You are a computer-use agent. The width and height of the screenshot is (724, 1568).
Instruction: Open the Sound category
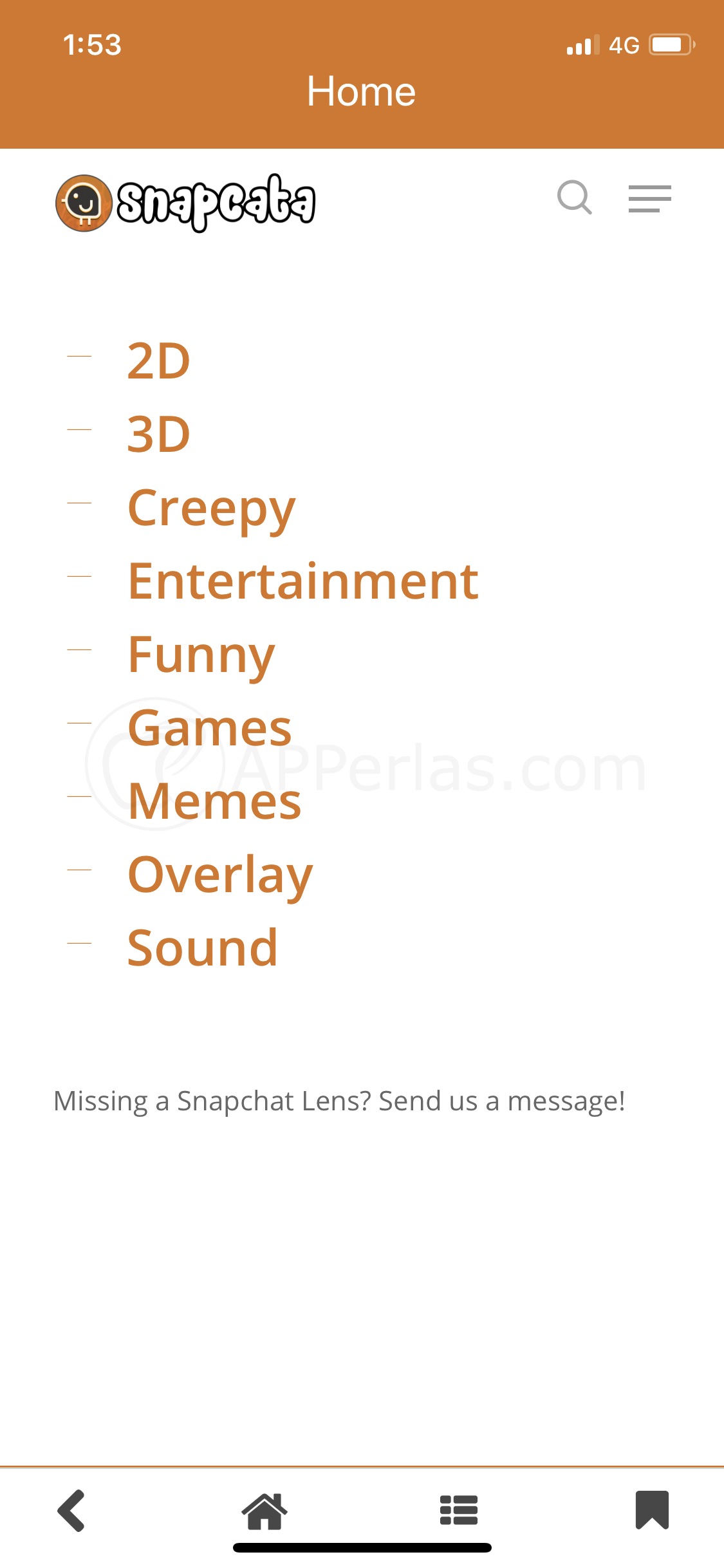[x=203, y=949]
